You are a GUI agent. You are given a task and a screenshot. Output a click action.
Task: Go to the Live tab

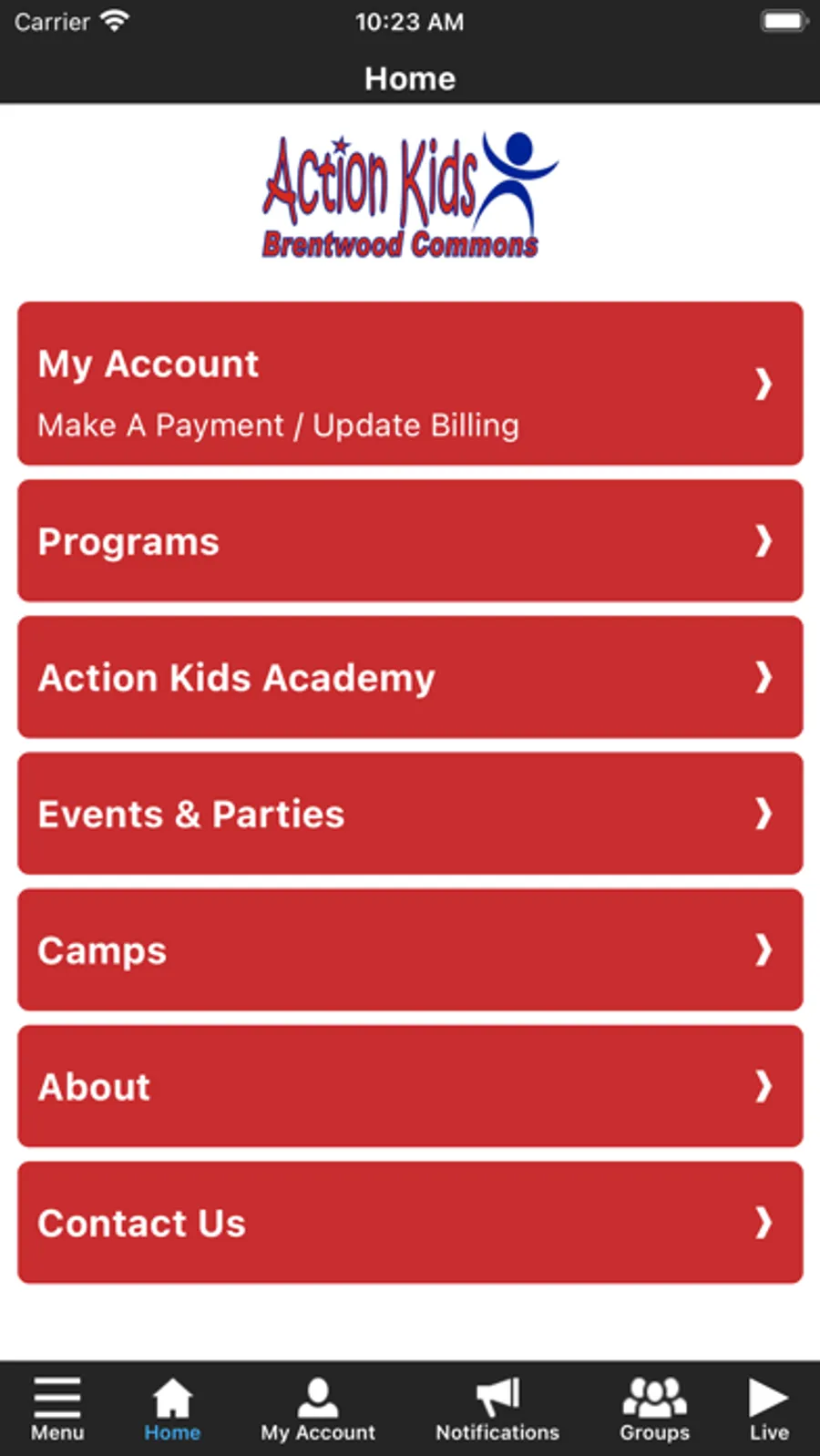coord(769,1409)
